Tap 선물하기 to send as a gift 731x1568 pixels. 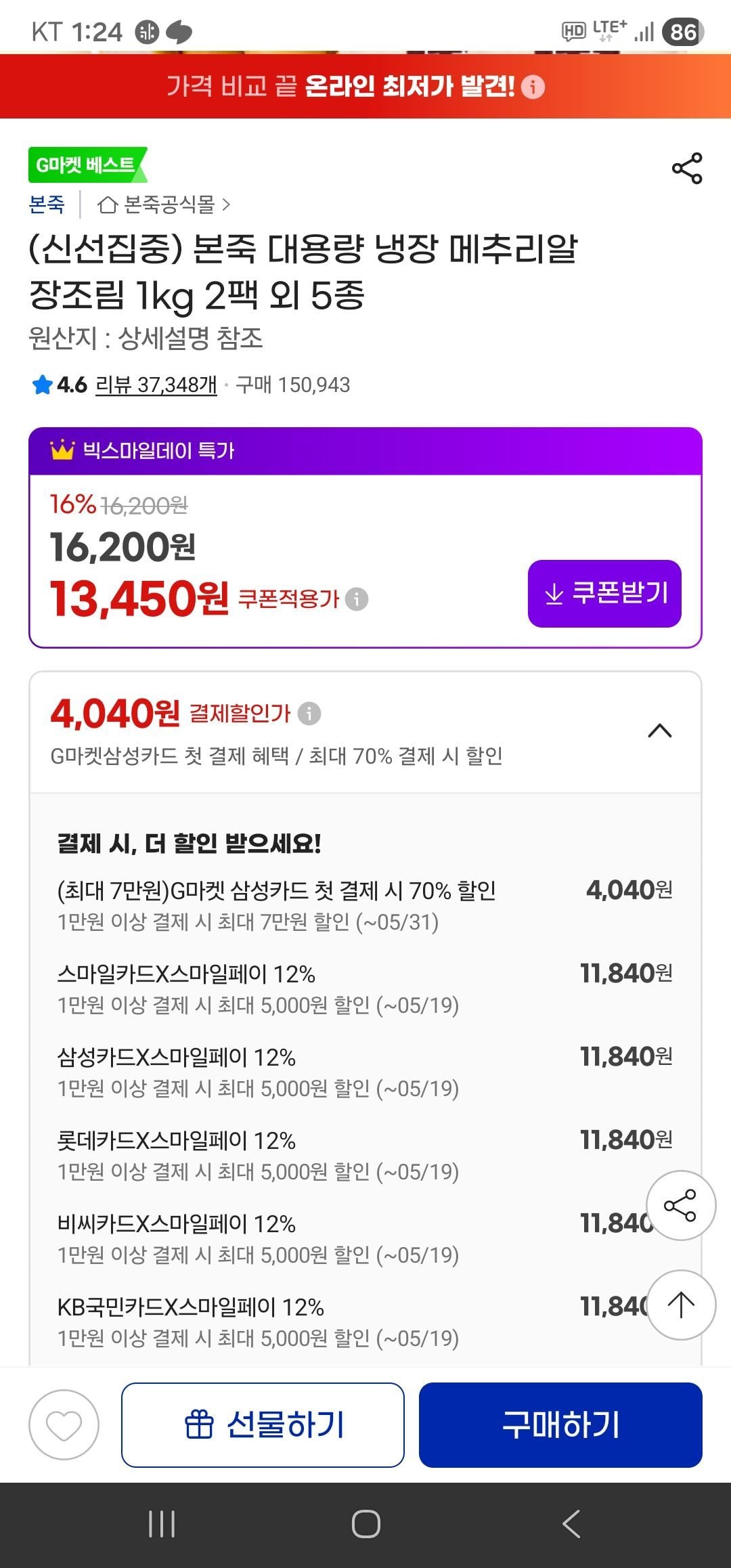click(x=263, y=1425)
